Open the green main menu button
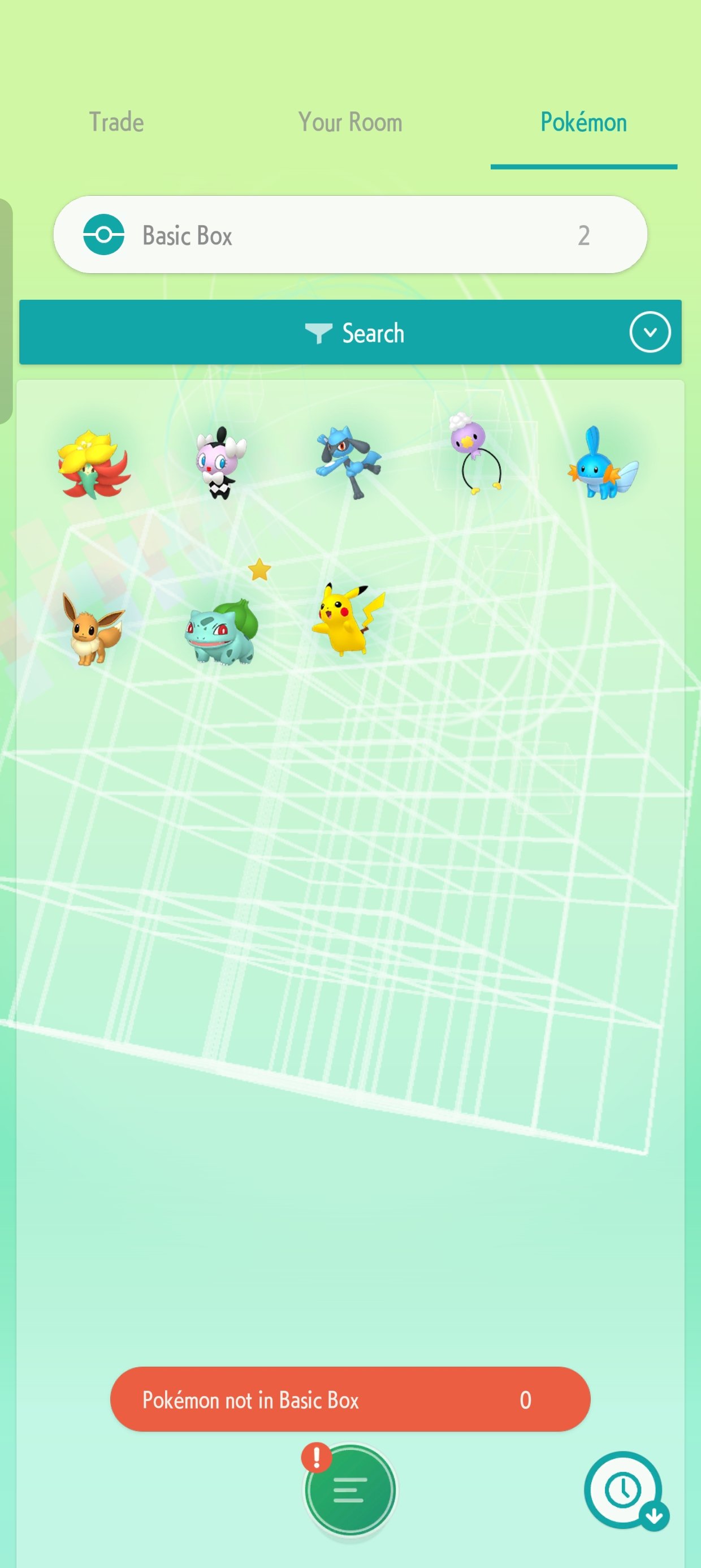The height and width of the screenshot is (1568, 701). (x=350, y=1490)
